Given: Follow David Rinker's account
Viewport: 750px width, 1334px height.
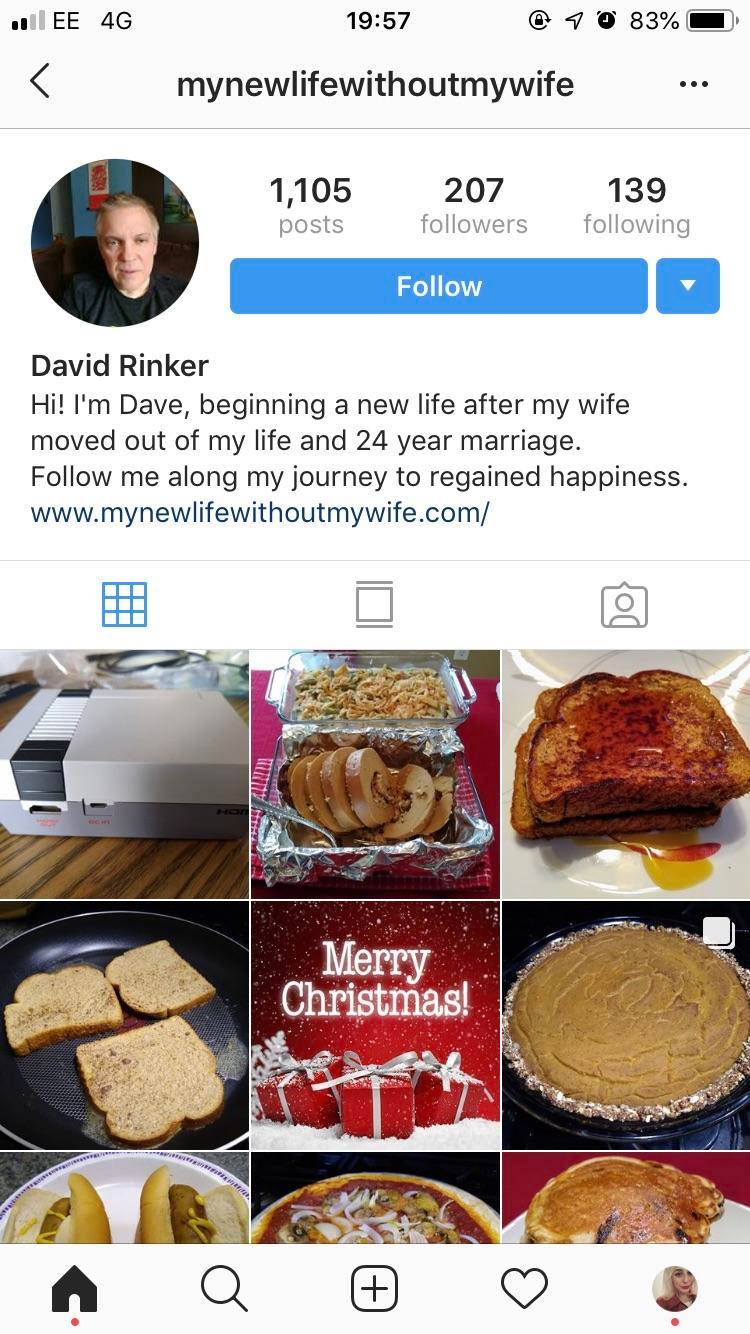Looking at the screenshot, I should pos(438,286).
